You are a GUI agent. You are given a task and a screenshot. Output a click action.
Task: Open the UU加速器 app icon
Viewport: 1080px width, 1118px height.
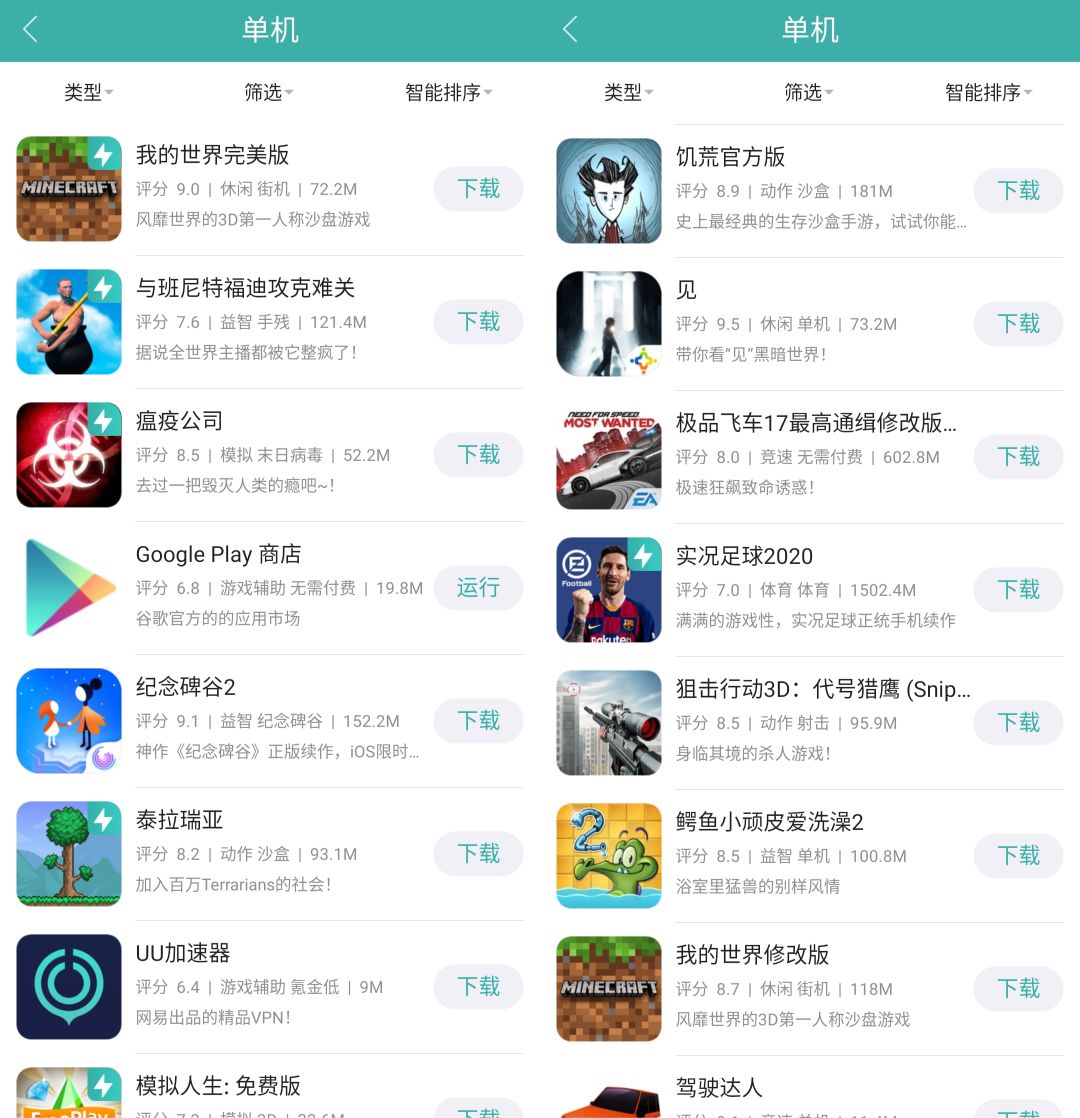68,986
